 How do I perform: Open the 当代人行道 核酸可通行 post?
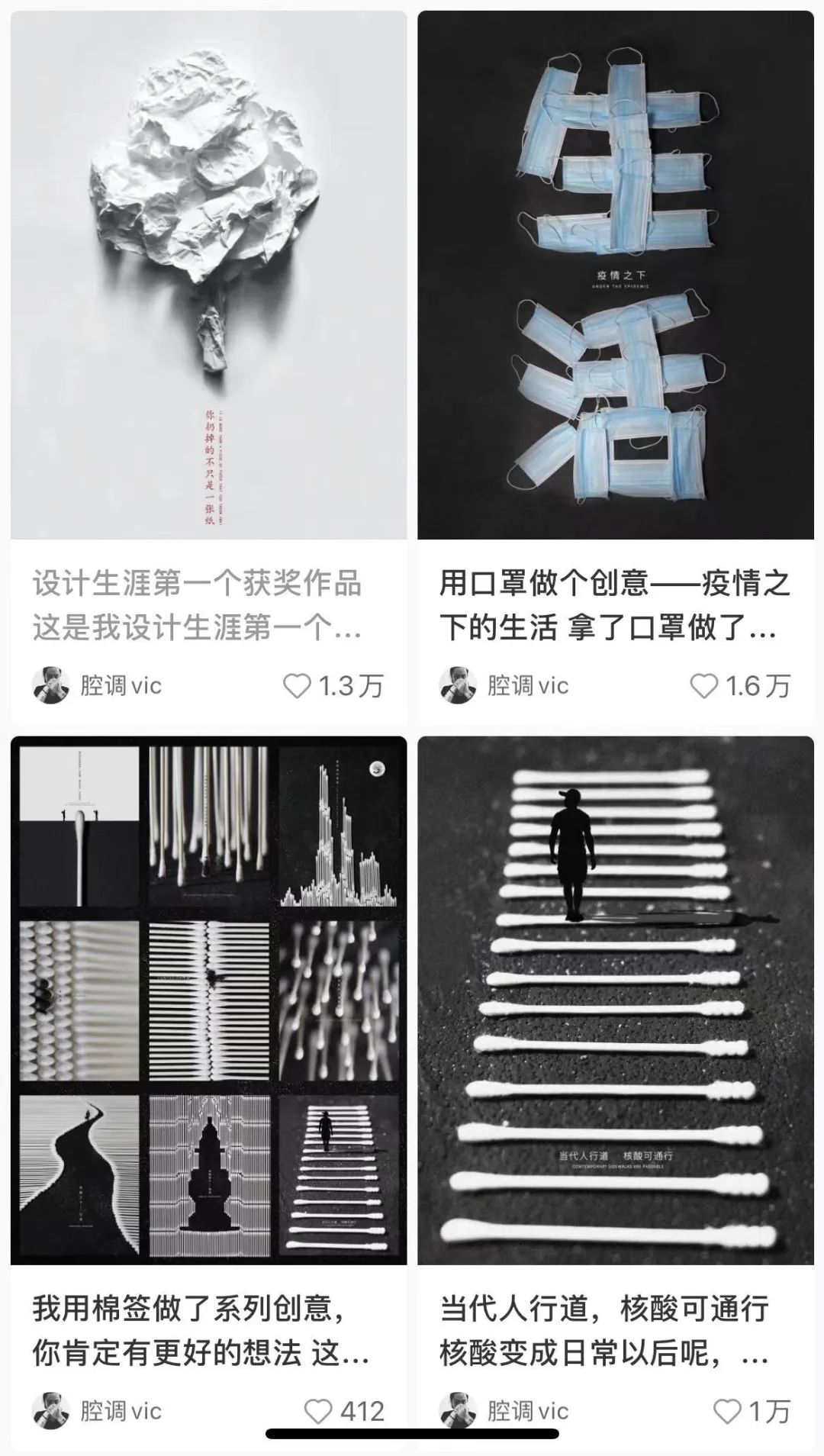pos(615,1000)
